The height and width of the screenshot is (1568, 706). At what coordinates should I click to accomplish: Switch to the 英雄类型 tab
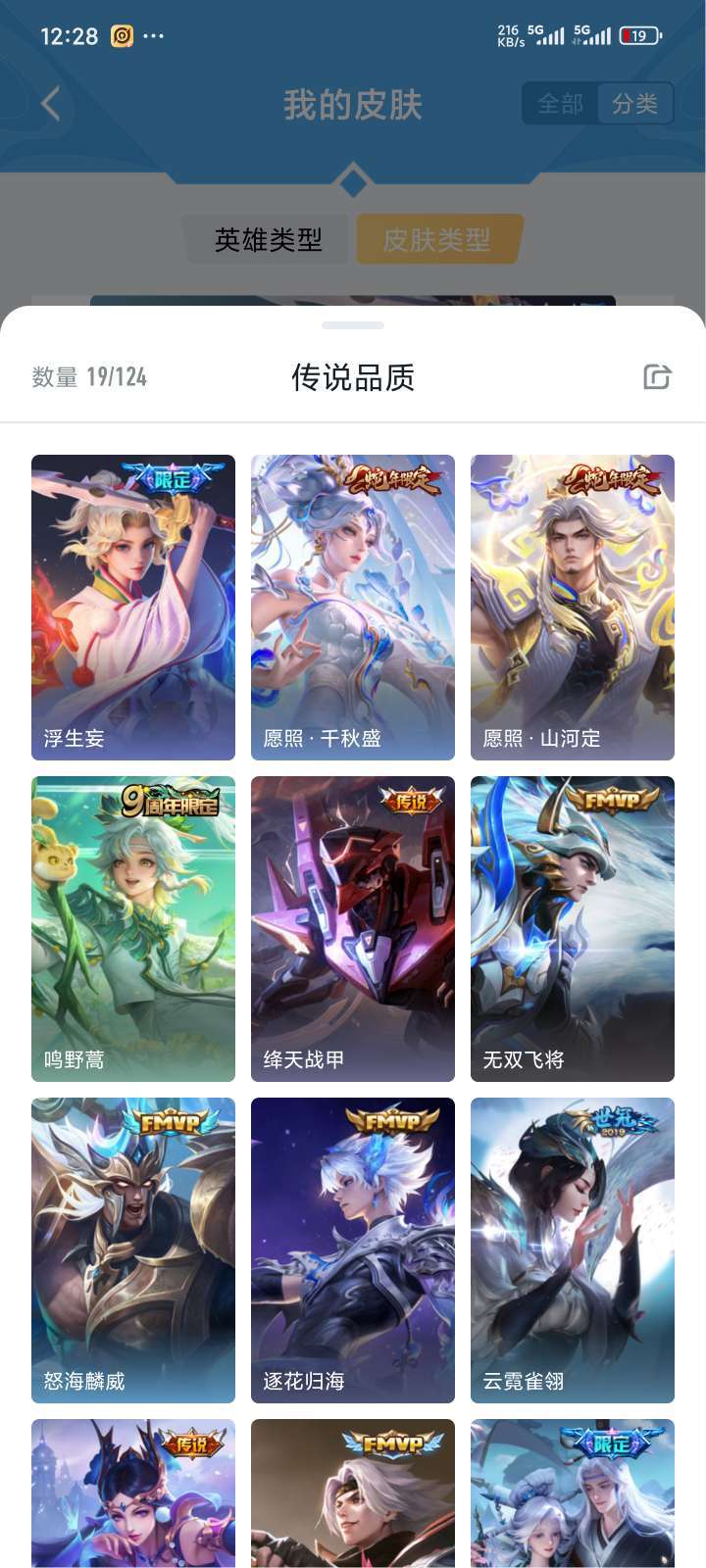(267, 239)
